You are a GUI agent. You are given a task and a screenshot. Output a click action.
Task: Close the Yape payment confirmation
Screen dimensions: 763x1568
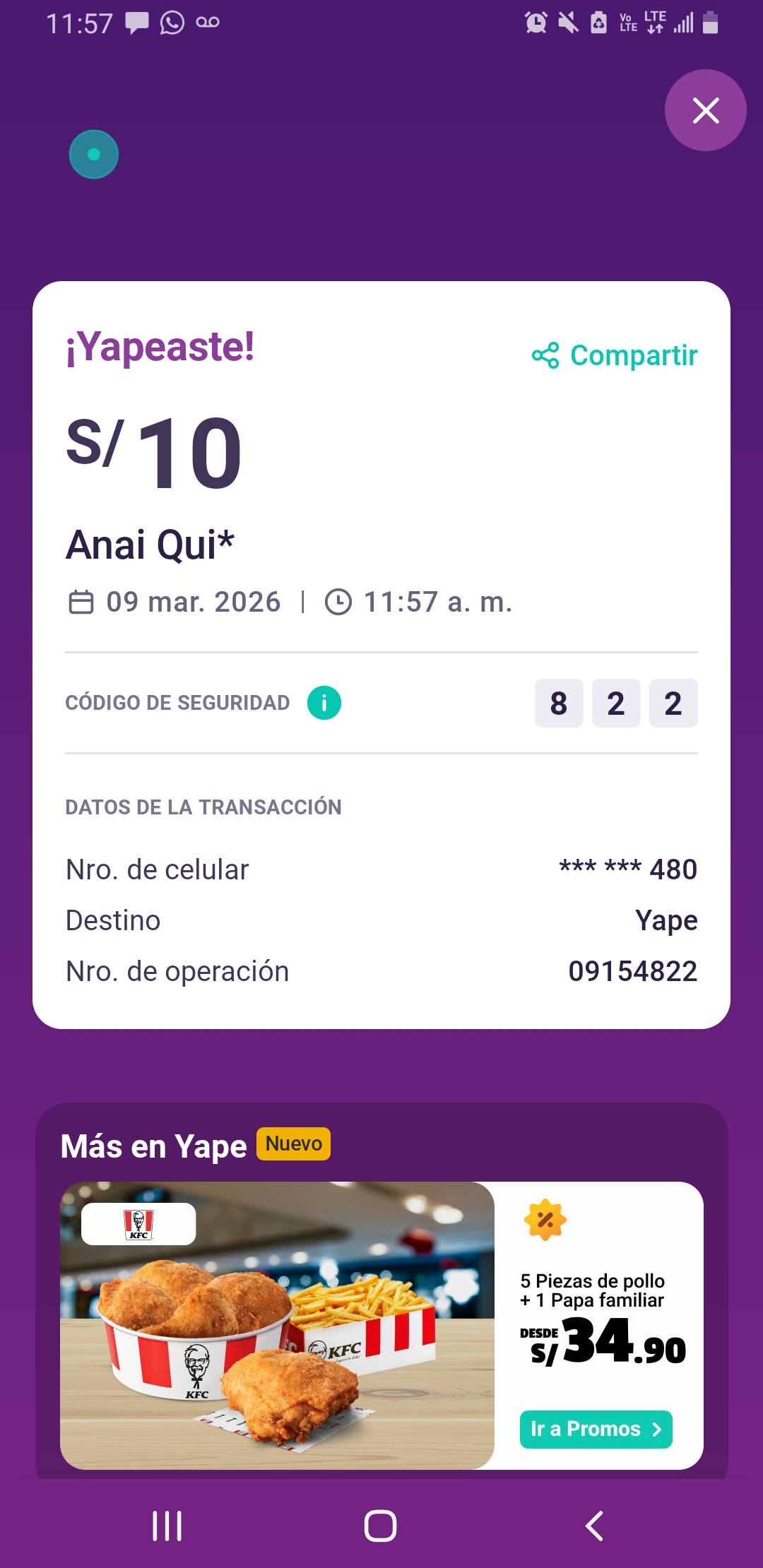click(705, 111)
